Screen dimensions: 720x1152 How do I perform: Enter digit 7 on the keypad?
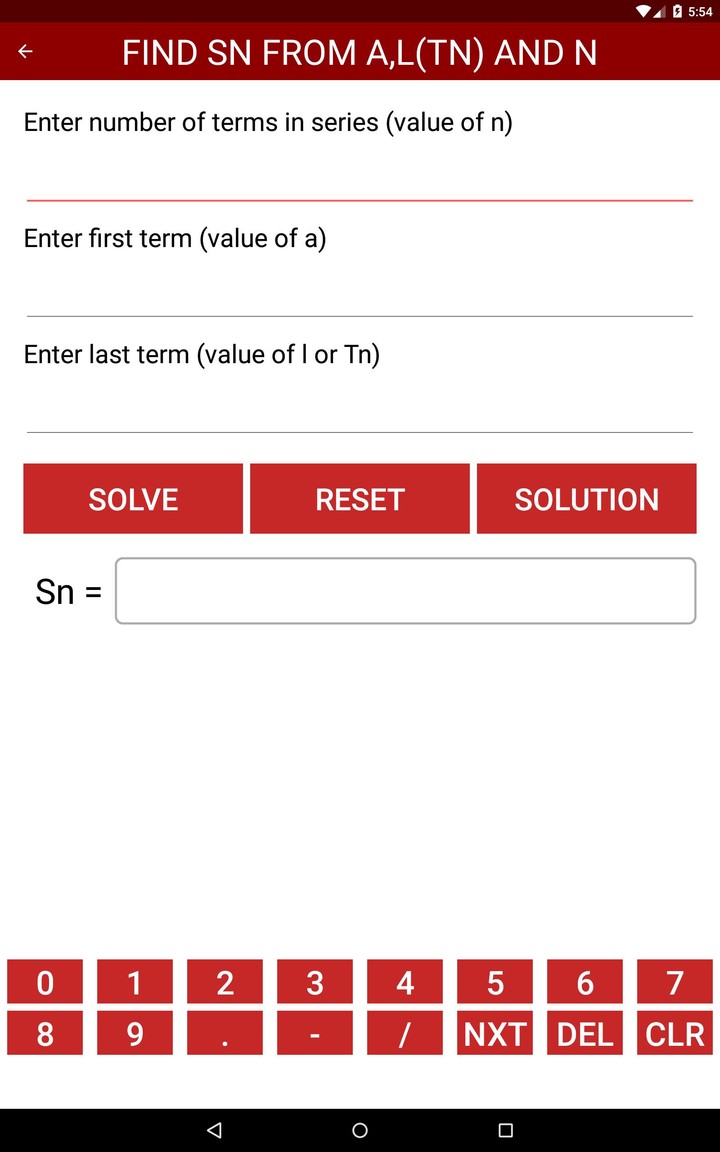(675, 982)
